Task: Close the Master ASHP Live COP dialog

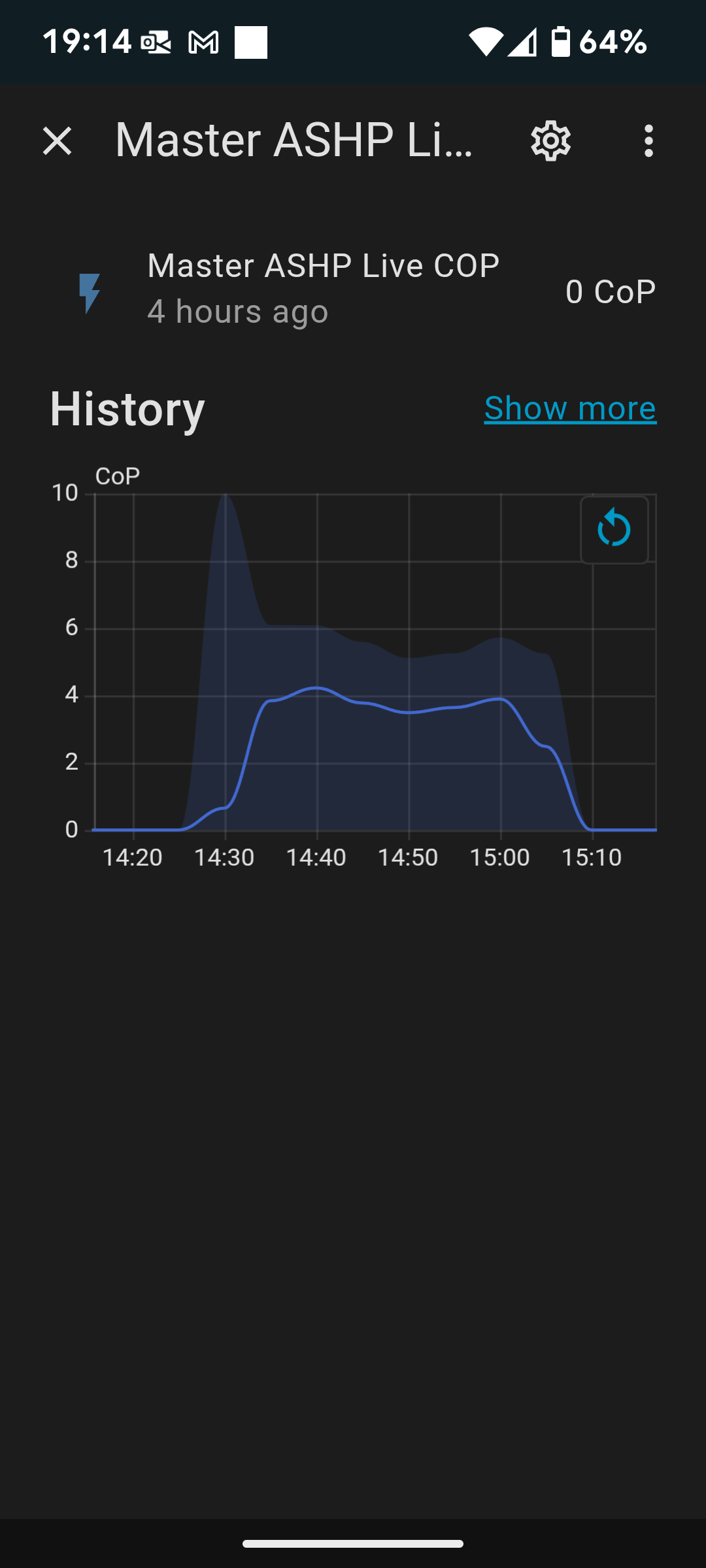Action: pyautogui.click(x=57, y=141)
